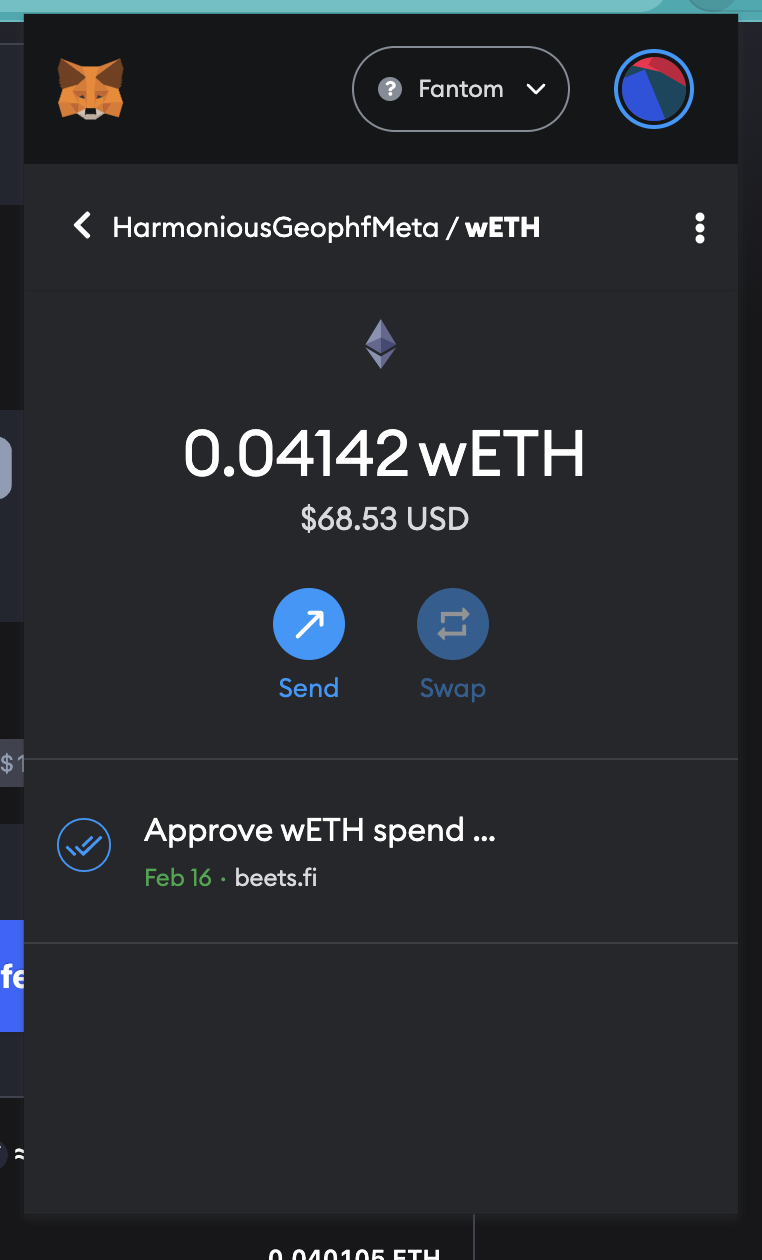Viewport: 762px width, 1260px height.
Task: Tap the MetaMask fox logo
Action: [x=90, y=88]
